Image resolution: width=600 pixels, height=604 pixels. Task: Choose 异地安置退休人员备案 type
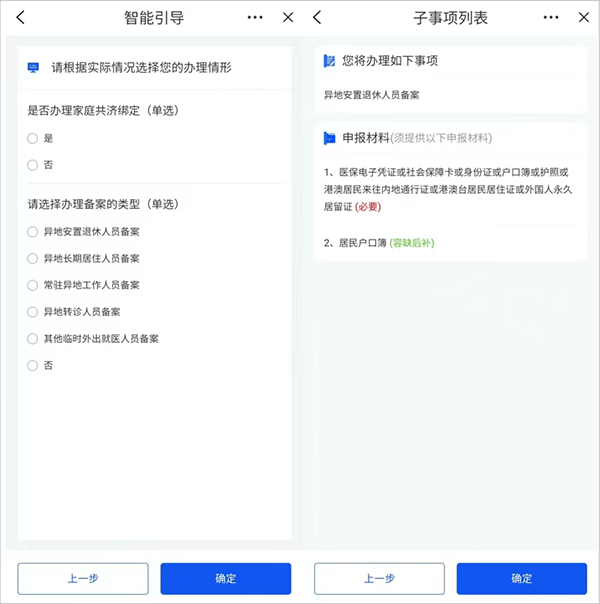[33, 232]
